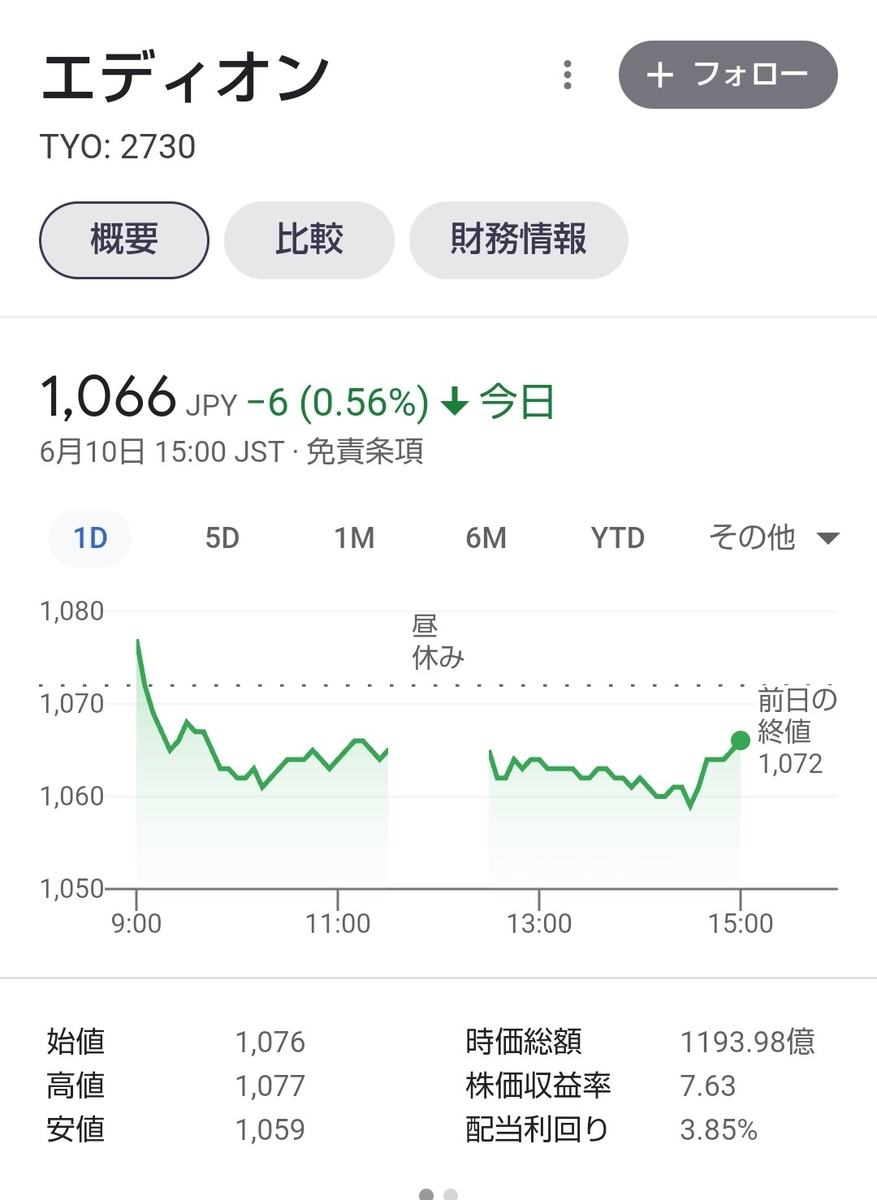
Task: Toggle the YTD chart range
Action: [x=617, y=538]
